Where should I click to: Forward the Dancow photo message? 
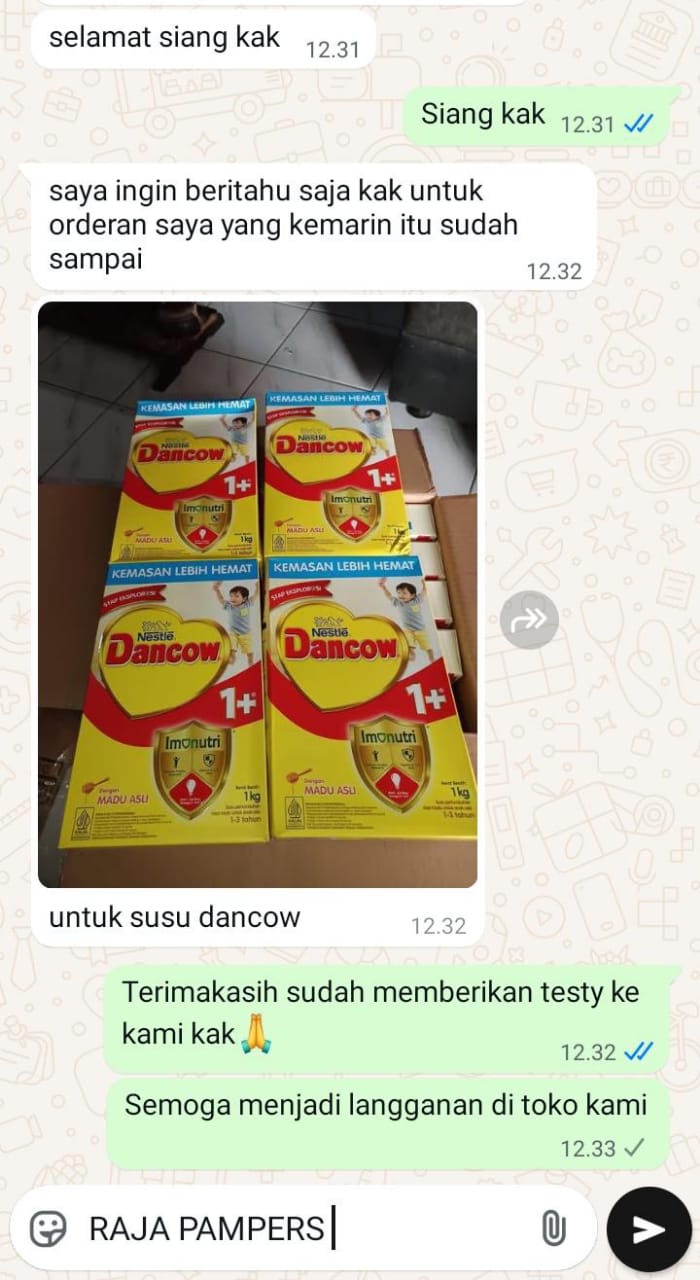pyautogui.click(x=529, y=620)
